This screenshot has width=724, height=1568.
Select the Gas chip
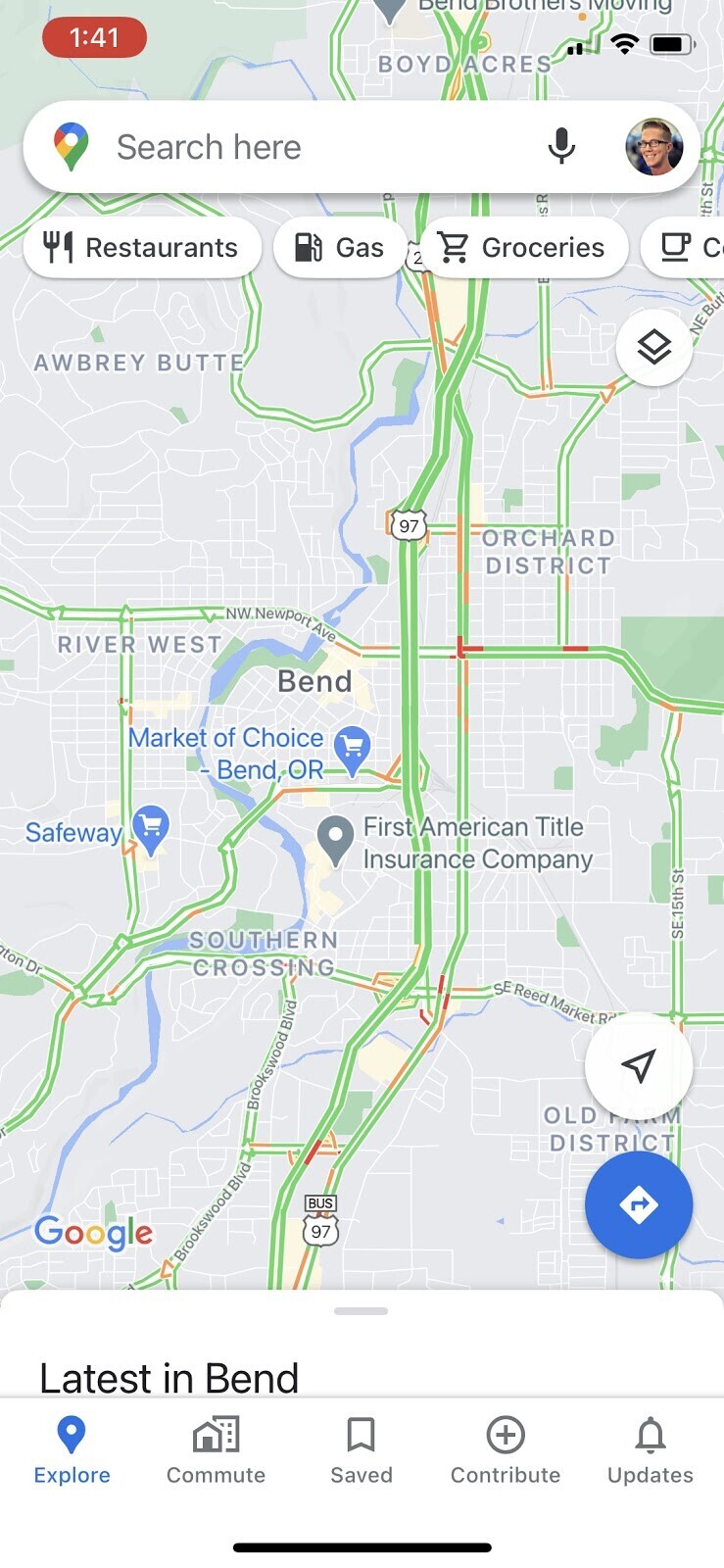tap(339, 248)
